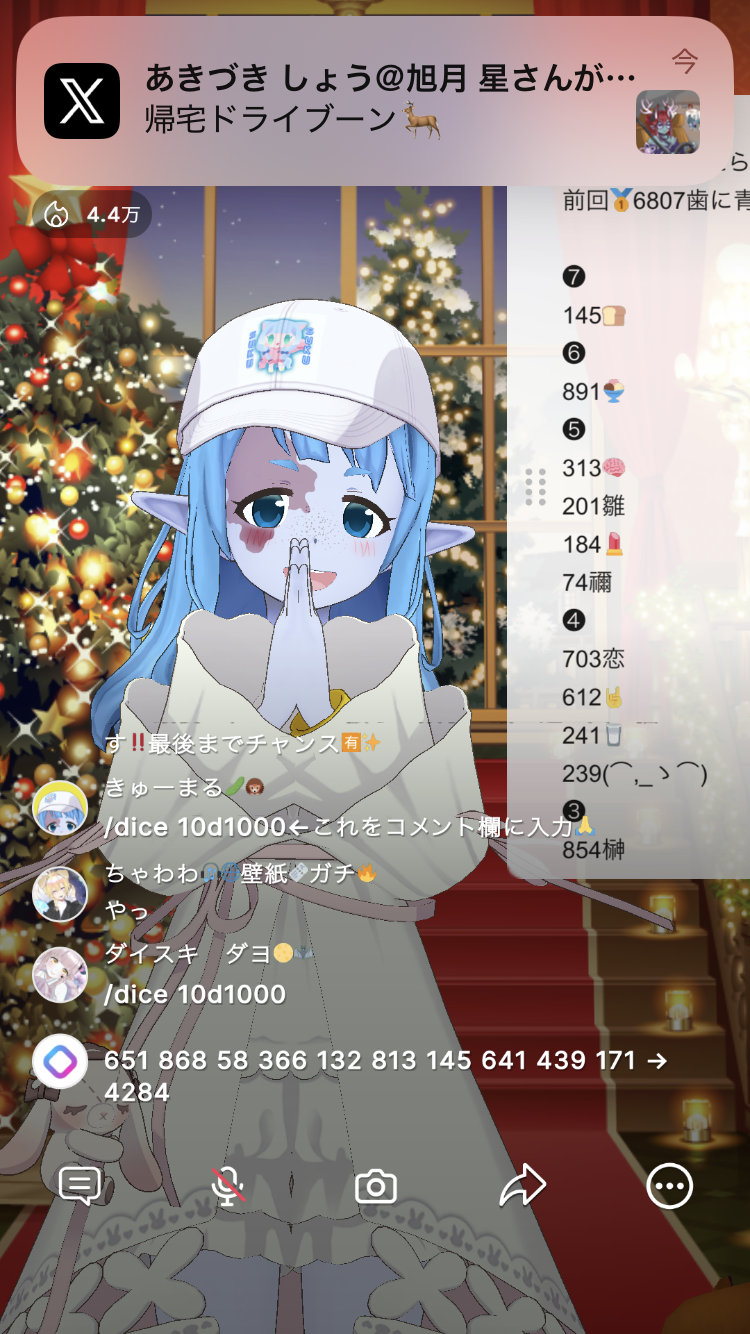Take a screenshot with the camera icon
Image resolution: width=750 pixels, height=1334 pixels.
tap(376, 1187)
